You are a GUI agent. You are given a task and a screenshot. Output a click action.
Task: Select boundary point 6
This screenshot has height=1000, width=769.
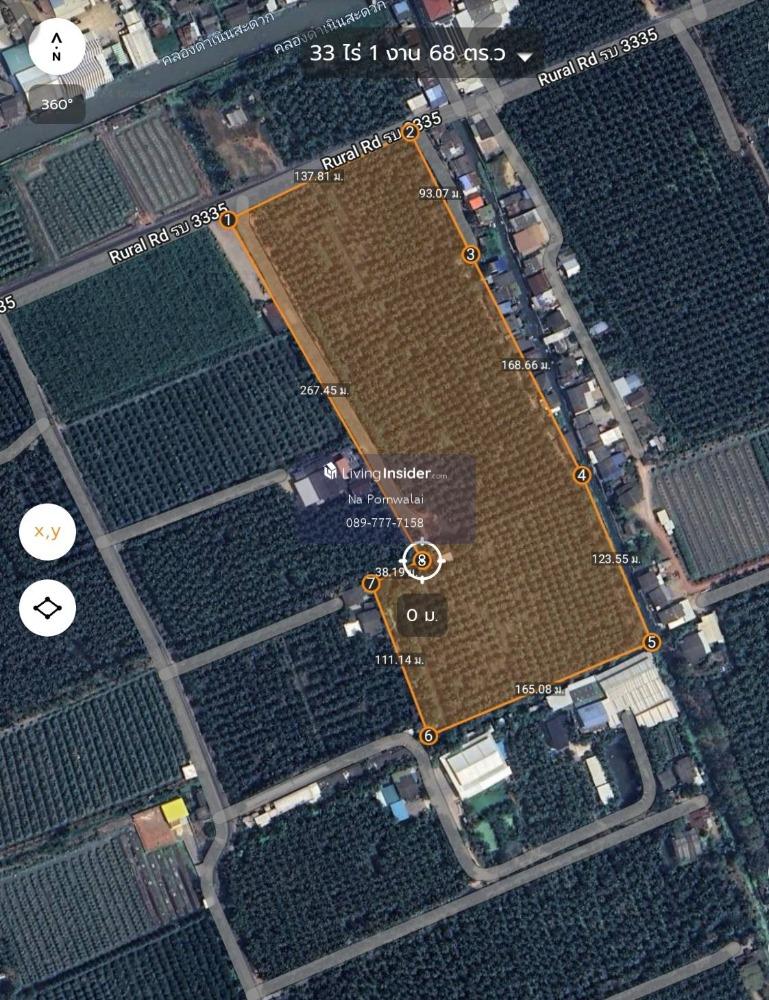(x=429, y=736)
